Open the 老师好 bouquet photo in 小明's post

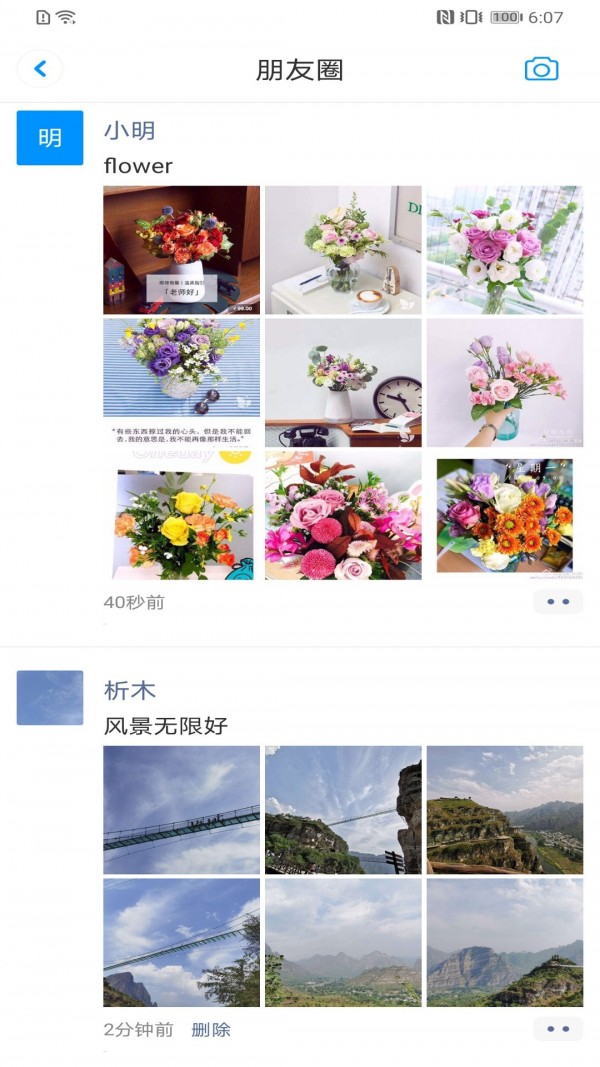181,249
